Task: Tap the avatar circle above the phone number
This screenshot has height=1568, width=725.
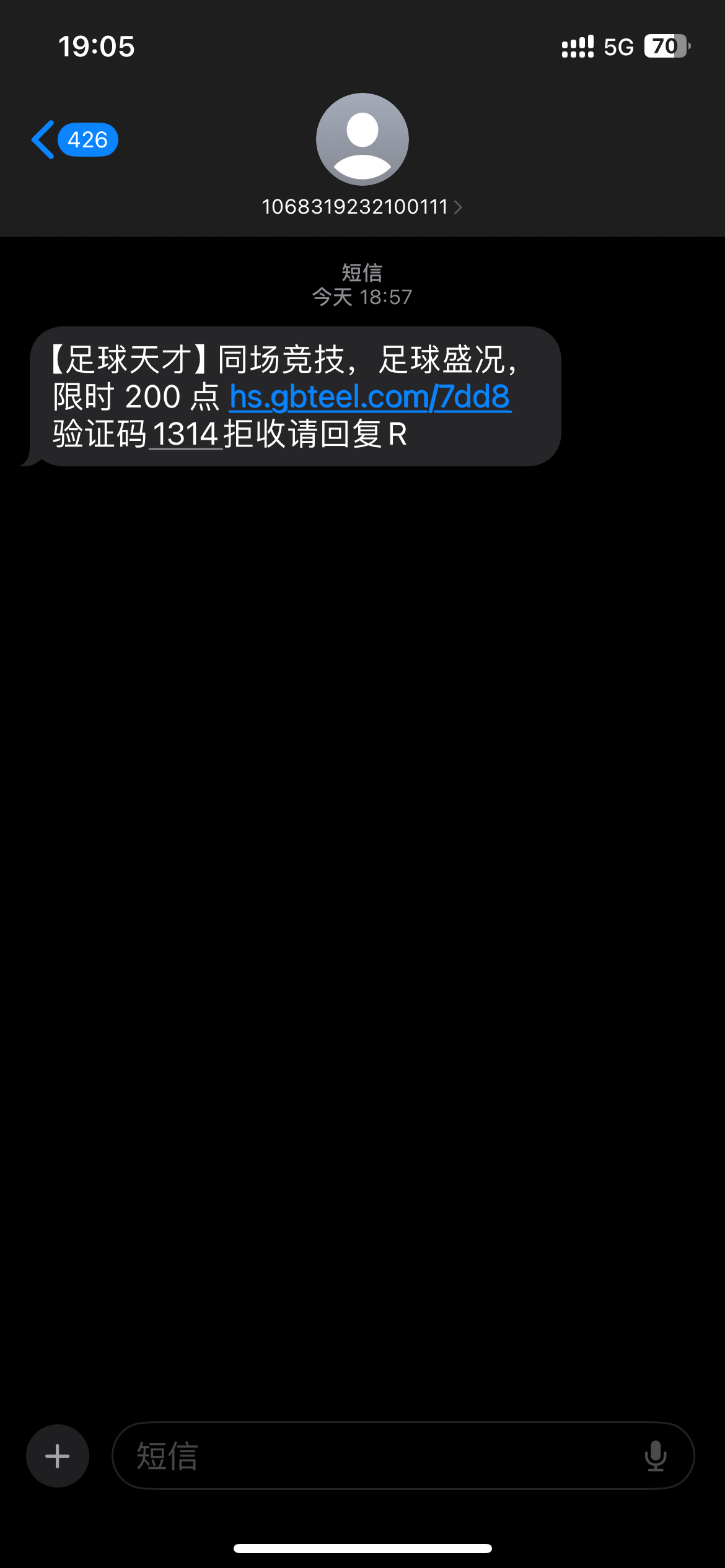Action: pos(362,139)
